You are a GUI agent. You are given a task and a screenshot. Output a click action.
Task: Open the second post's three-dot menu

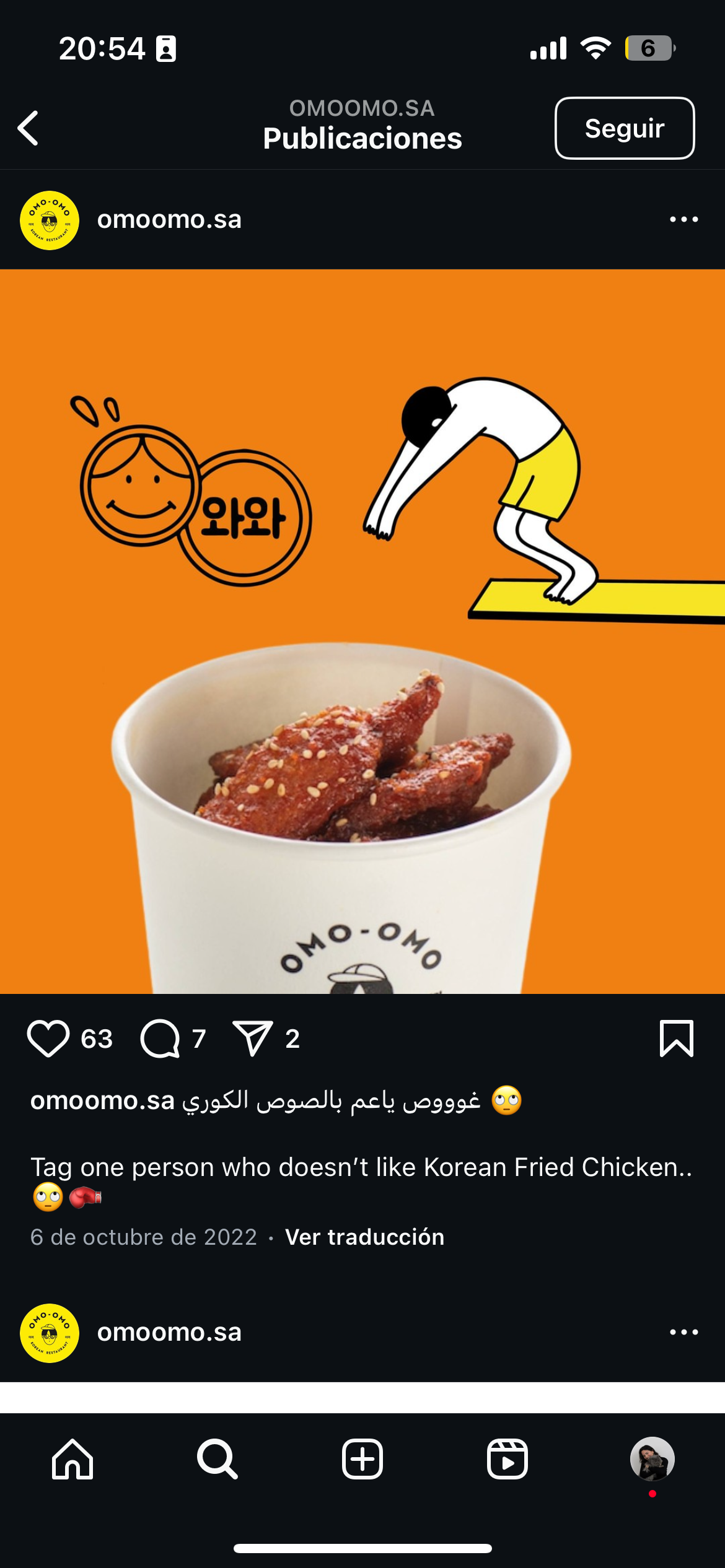click(683, 1332)
